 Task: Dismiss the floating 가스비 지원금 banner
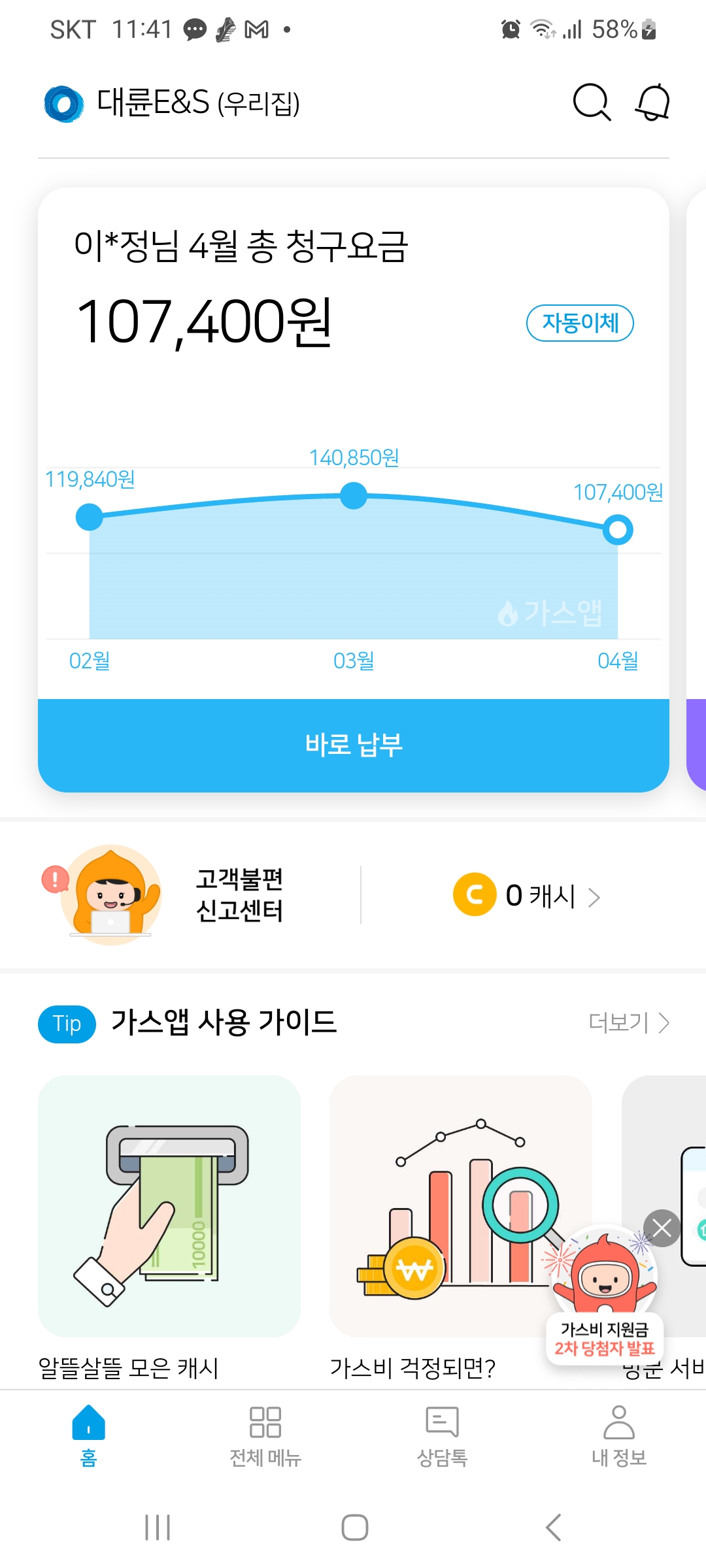(x=662, y=1228)
